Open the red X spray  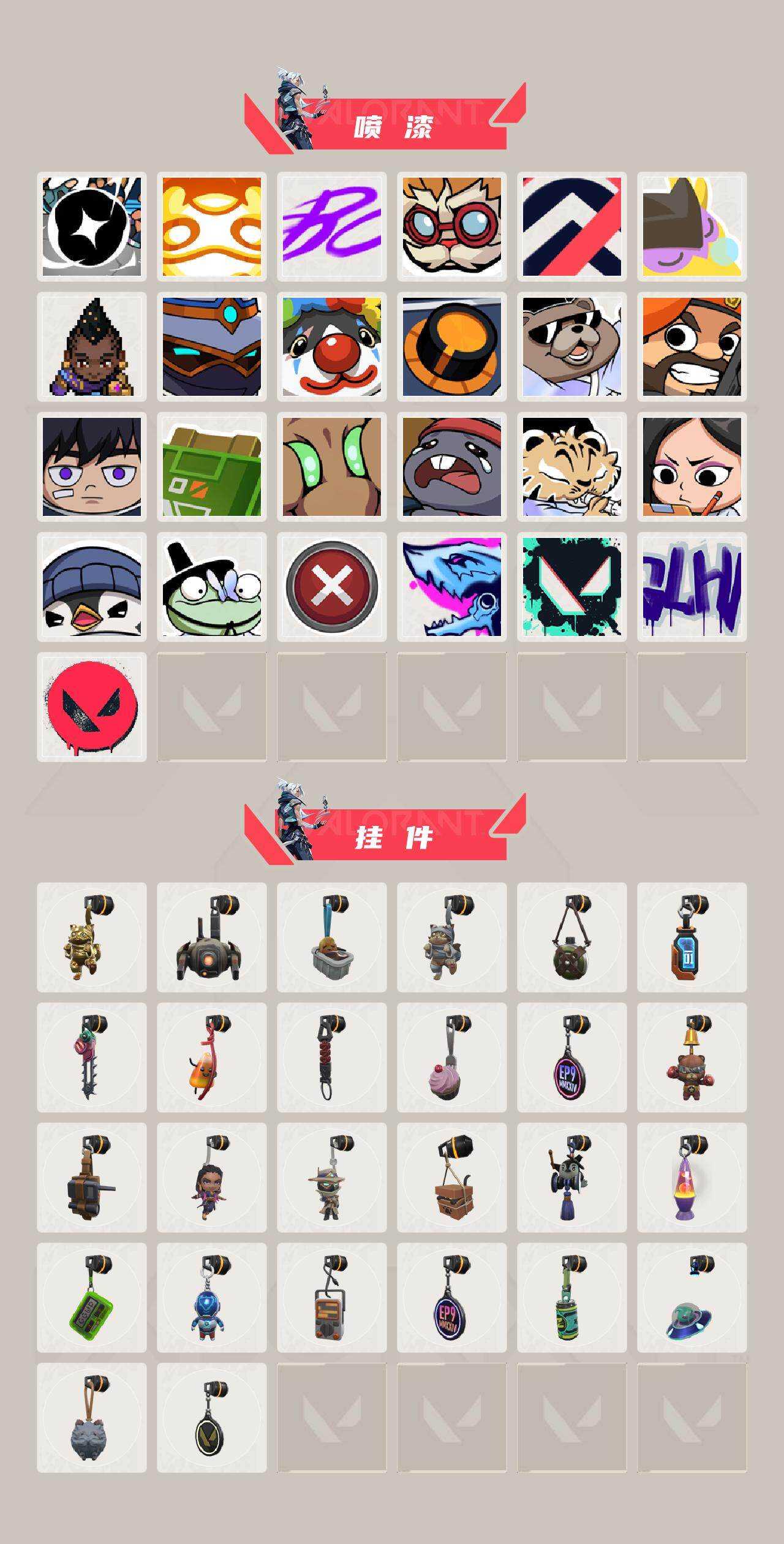click(333, 587)
